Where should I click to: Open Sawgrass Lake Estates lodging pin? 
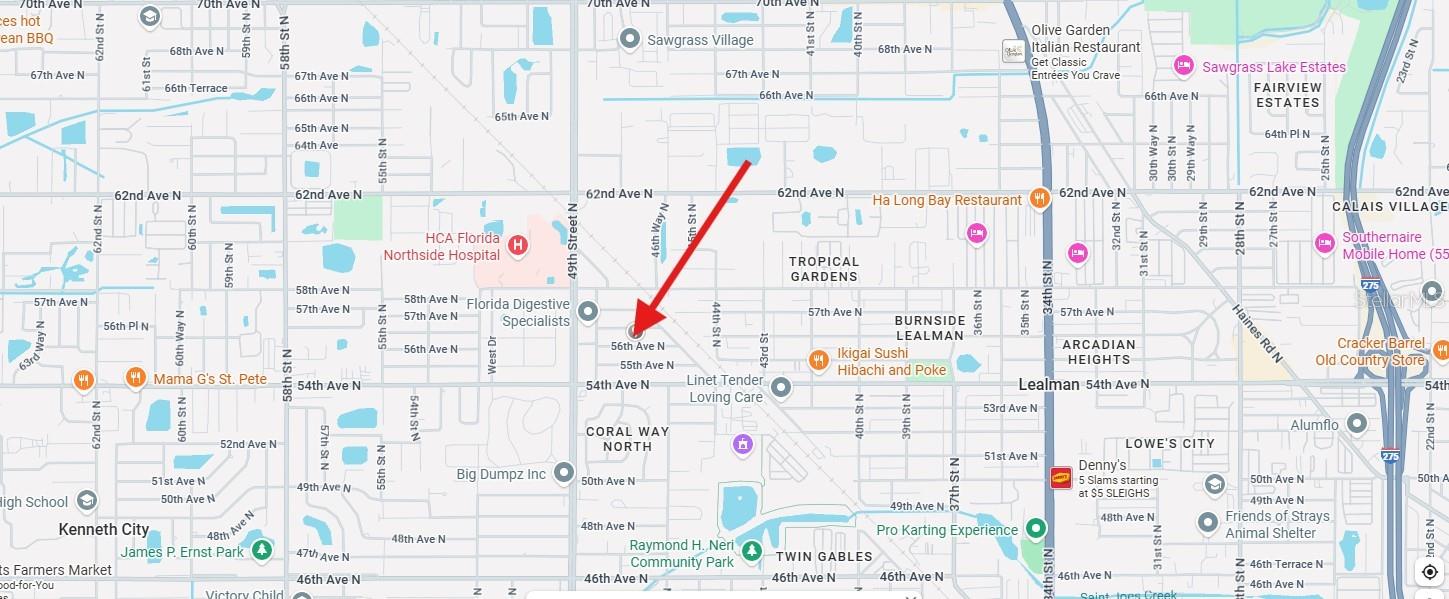click(1184, 65)
